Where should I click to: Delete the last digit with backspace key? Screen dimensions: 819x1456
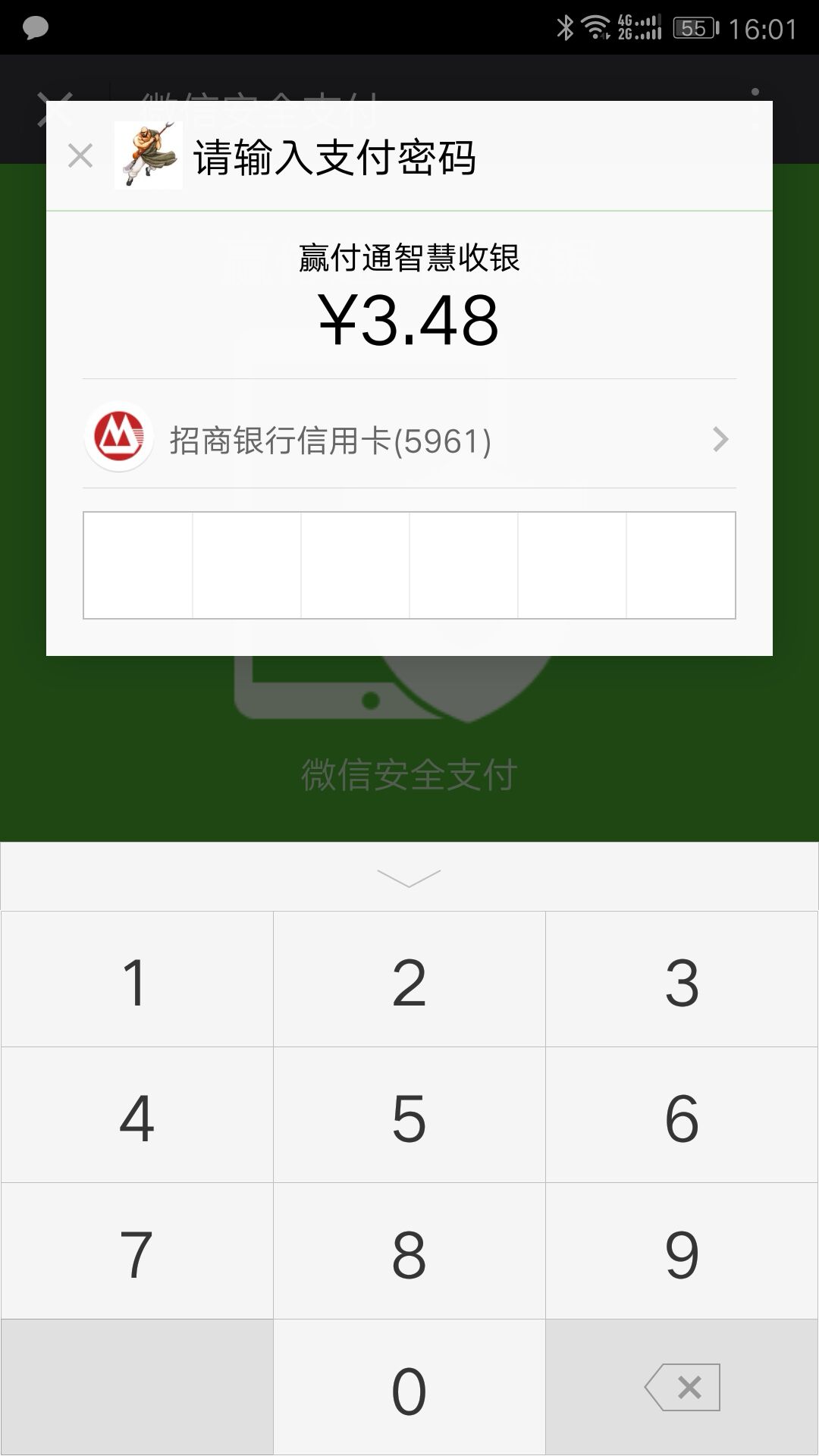[681, 1388]
